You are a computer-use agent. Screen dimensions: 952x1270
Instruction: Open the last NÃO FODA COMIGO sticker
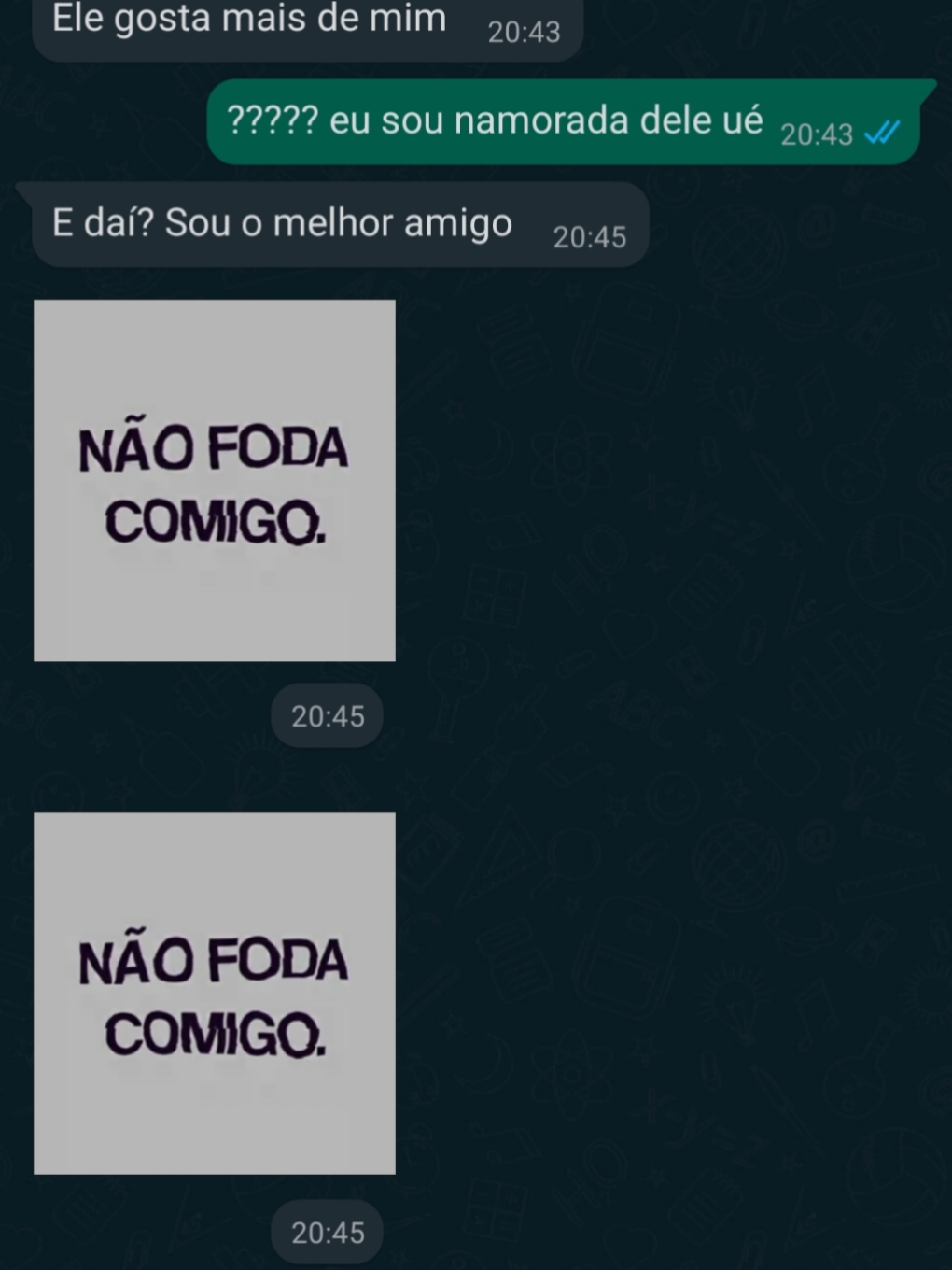(x=215, y=993)
